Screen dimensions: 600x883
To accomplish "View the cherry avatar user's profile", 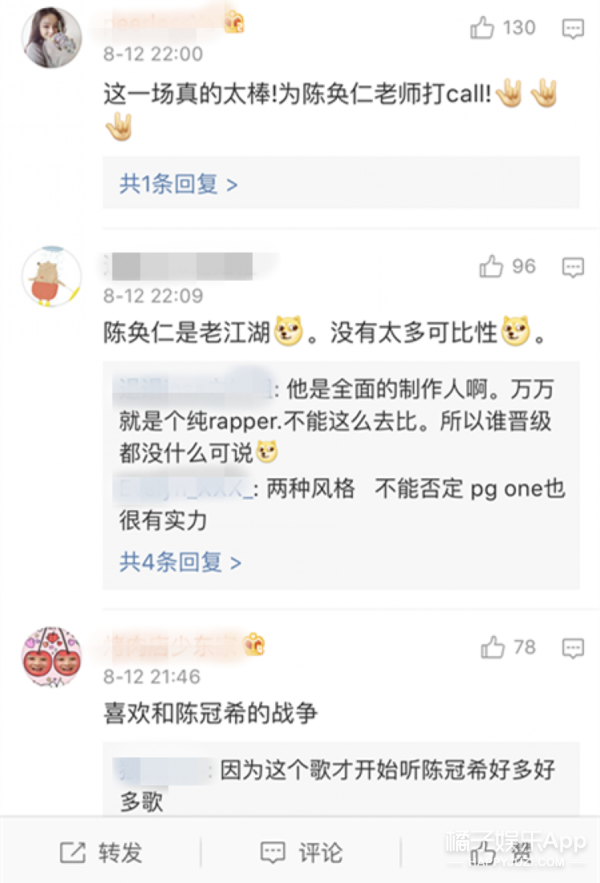I will click(x=51, y=657).
